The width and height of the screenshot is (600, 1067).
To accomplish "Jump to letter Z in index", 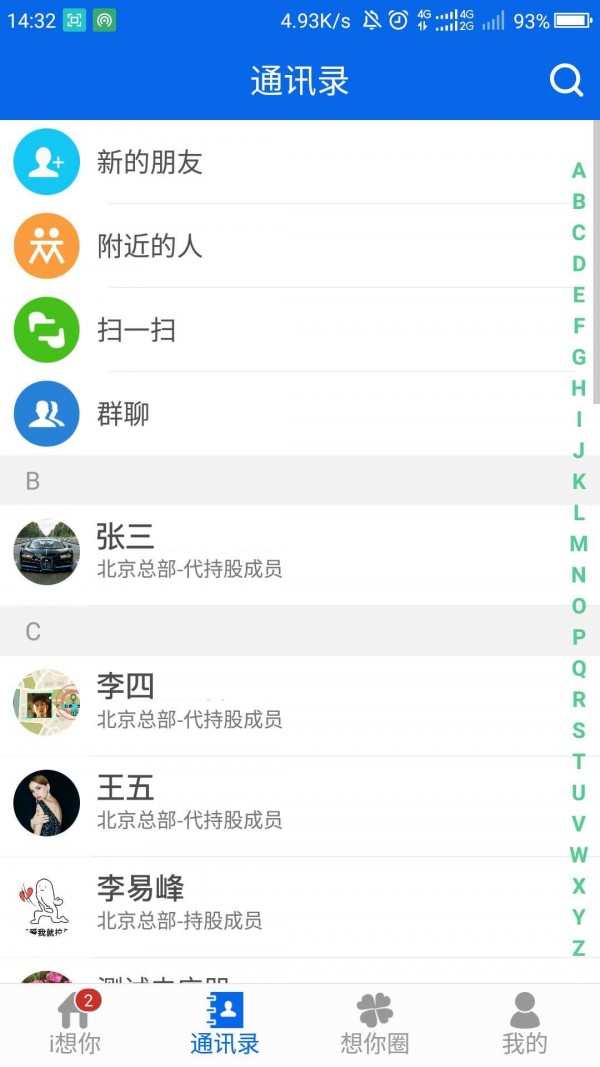I will coord(578,947).
